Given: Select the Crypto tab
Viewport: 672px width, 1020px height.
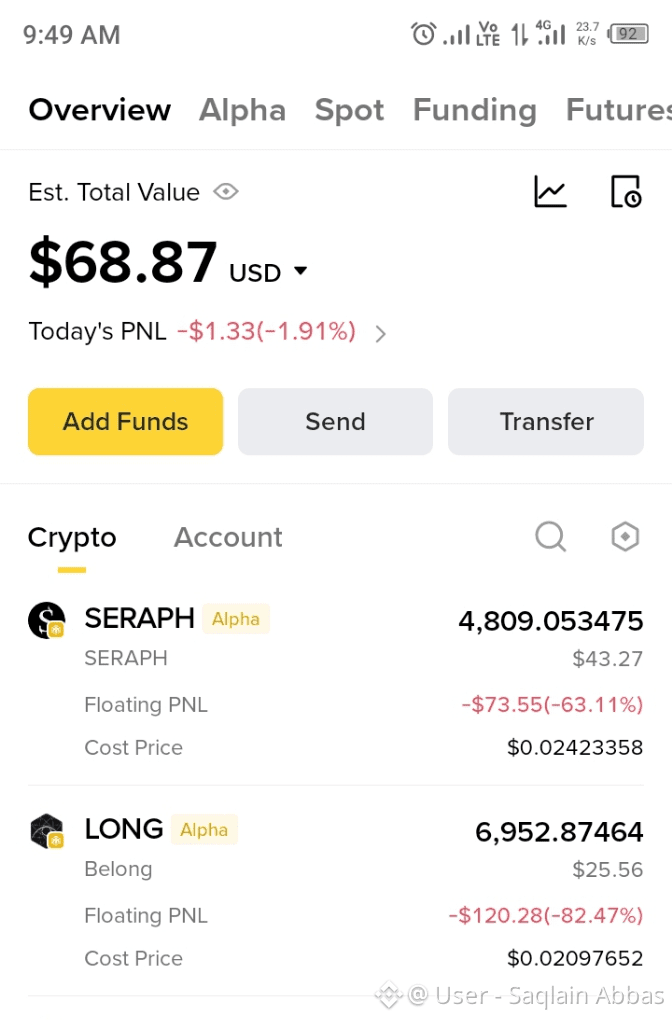Looking at the screenshot, I should click(72, 537).
